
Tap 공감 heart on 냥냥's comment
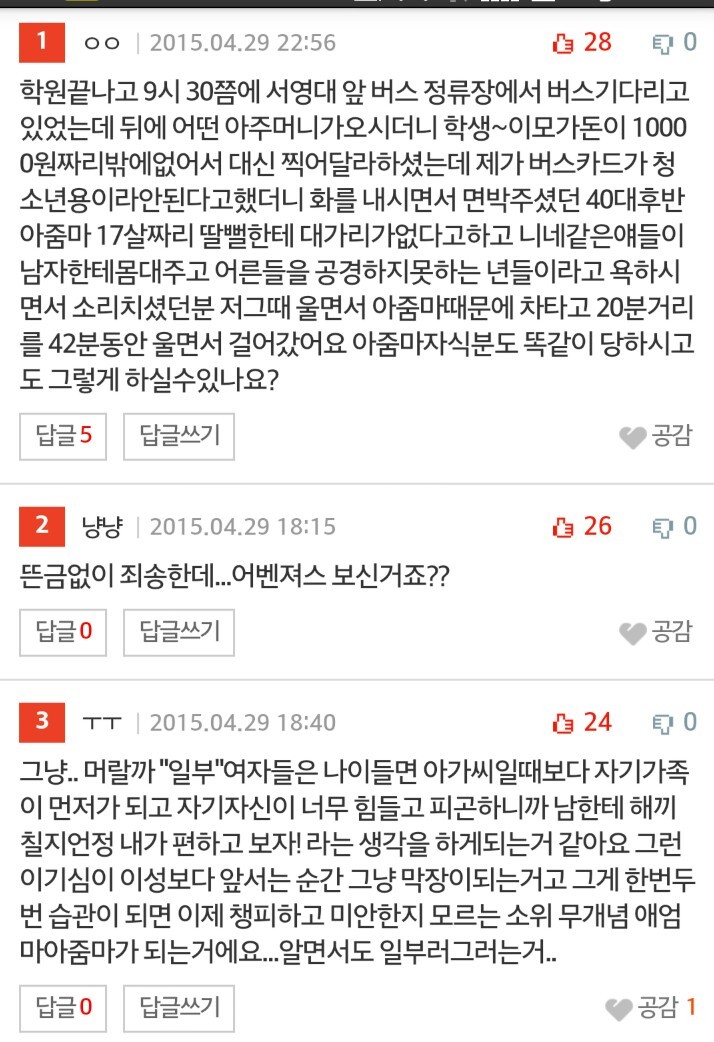click(655, 631)
